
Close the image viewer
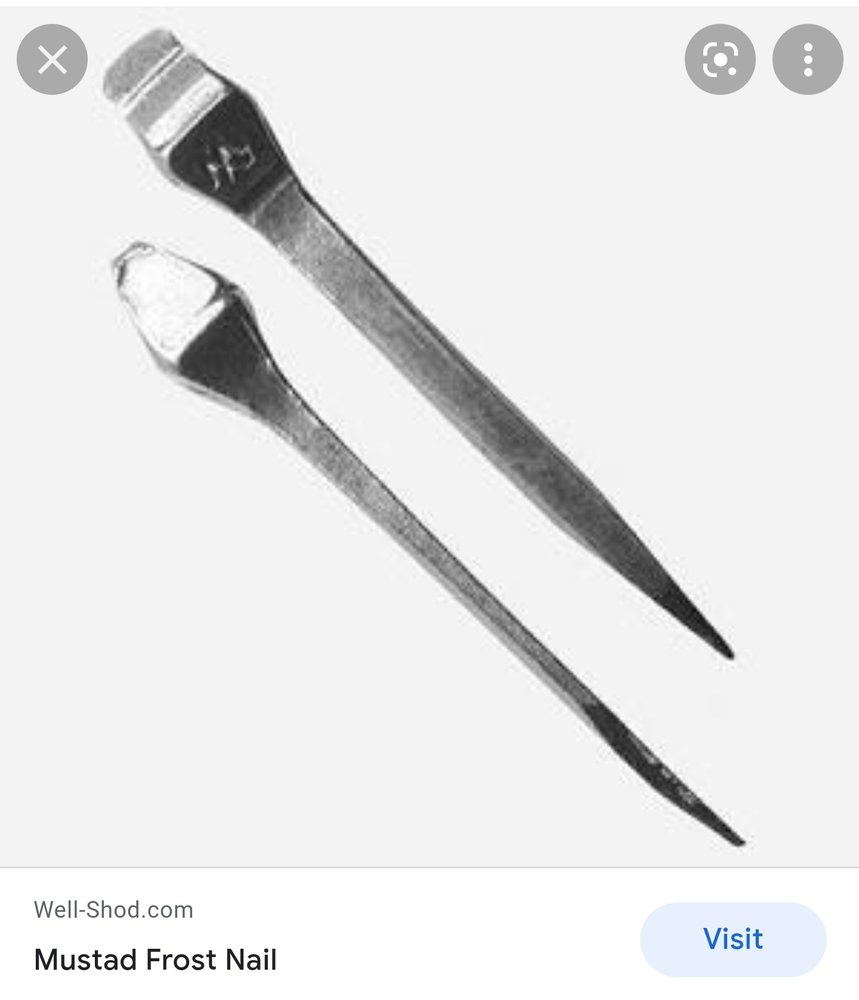[x=52, y=60]
